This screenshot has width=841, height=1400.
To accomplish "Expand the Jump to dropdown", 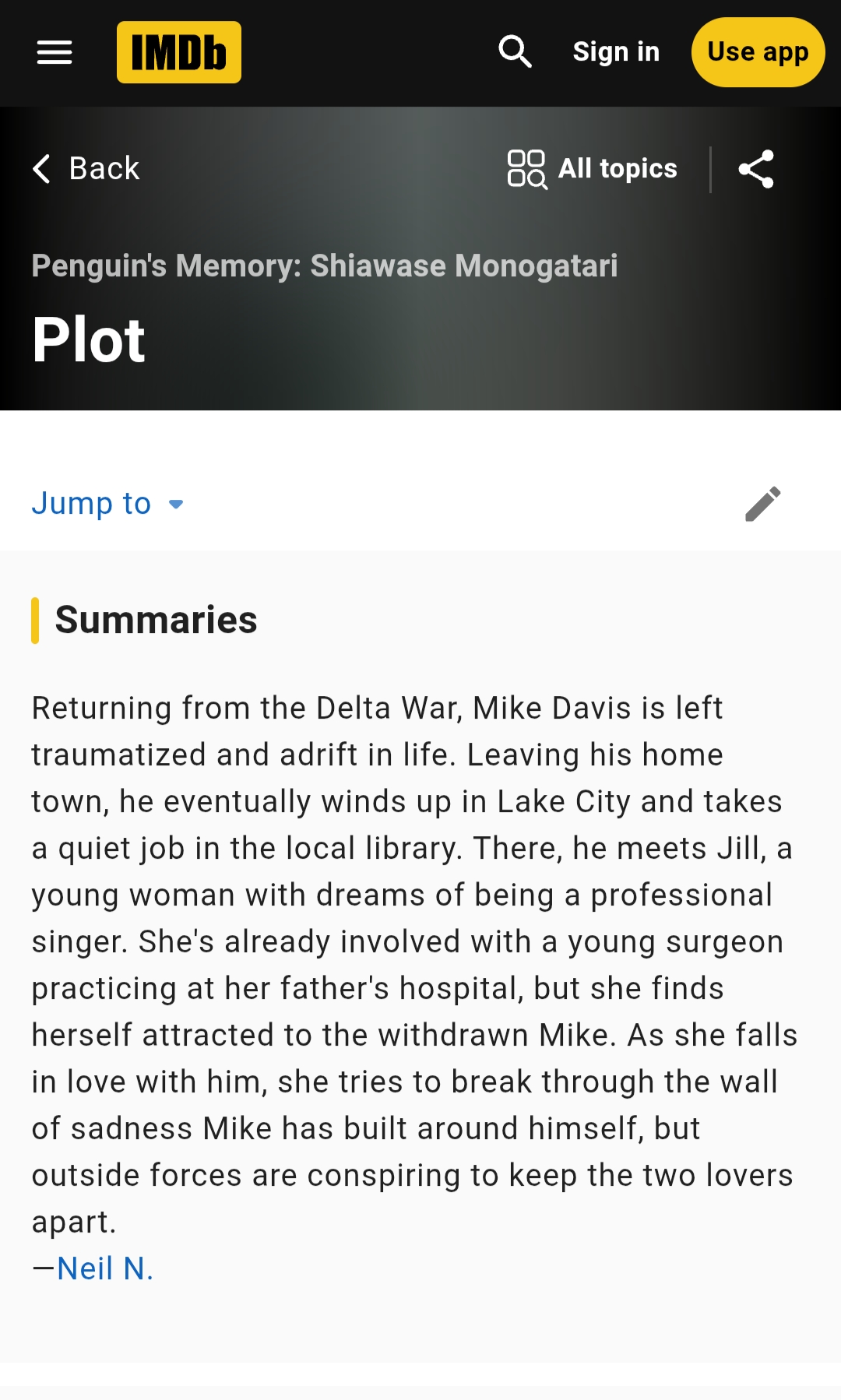I will 107,504.
